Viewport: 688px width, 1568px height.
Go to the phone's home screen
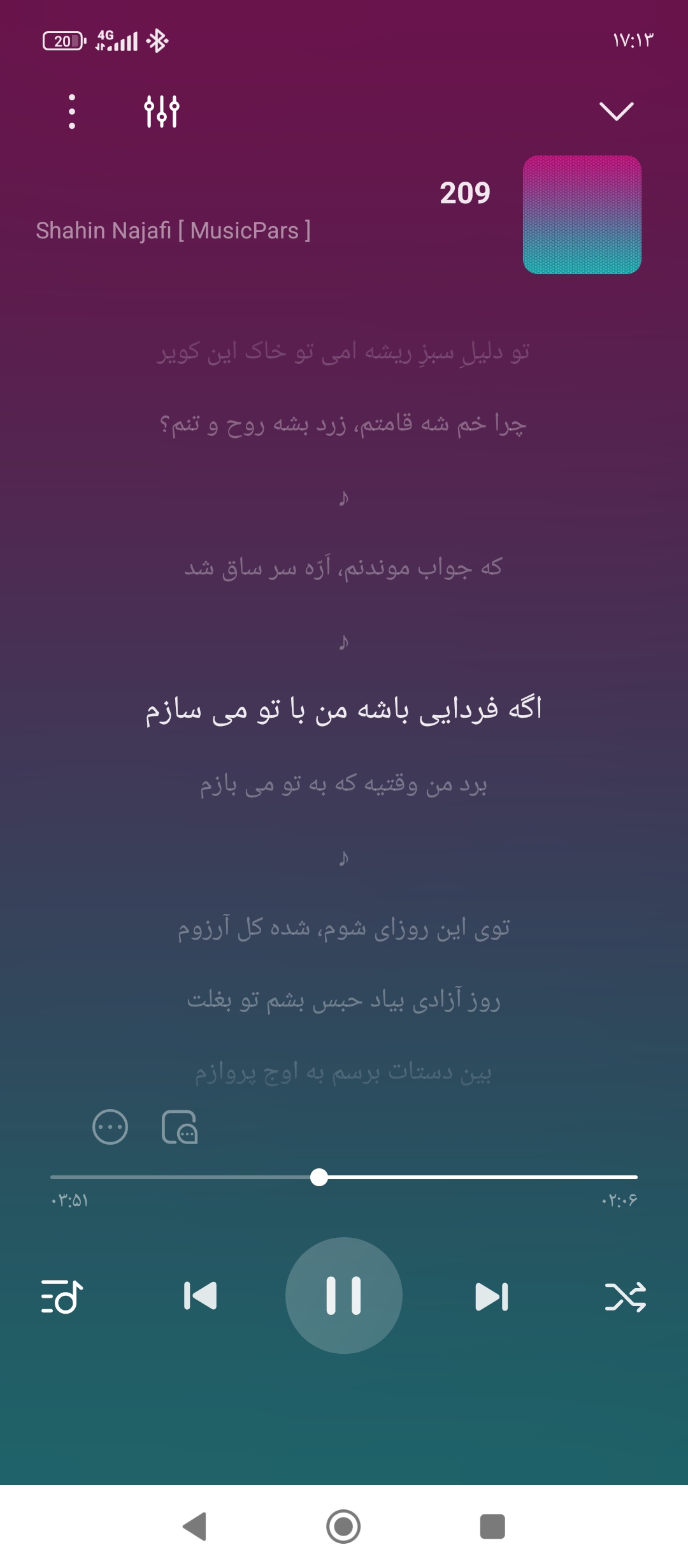tap(343, 1527)
